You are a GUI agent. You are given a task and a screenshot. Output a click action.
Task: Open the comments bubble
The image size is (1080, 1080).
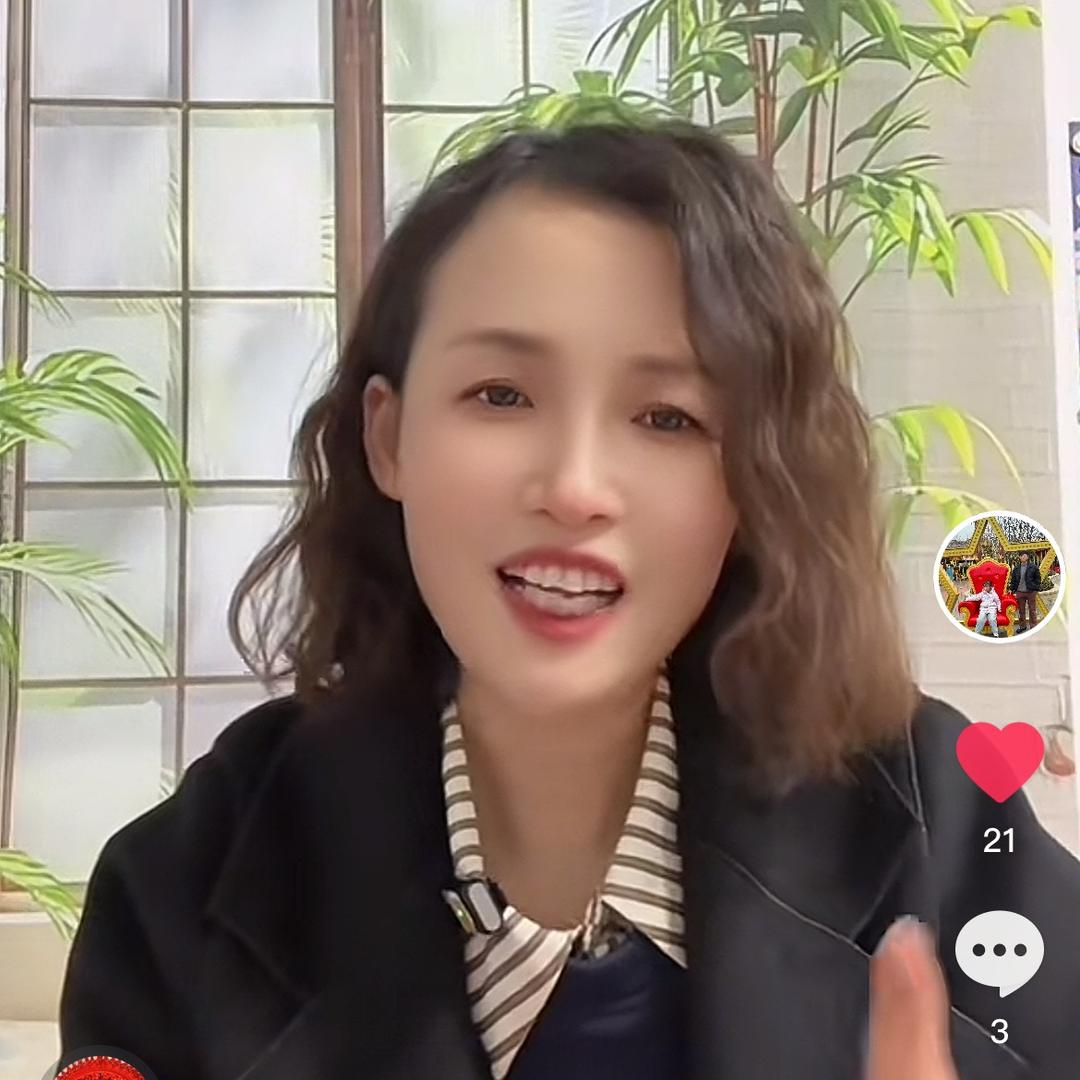pyautogui.click(x=999, y=952)
